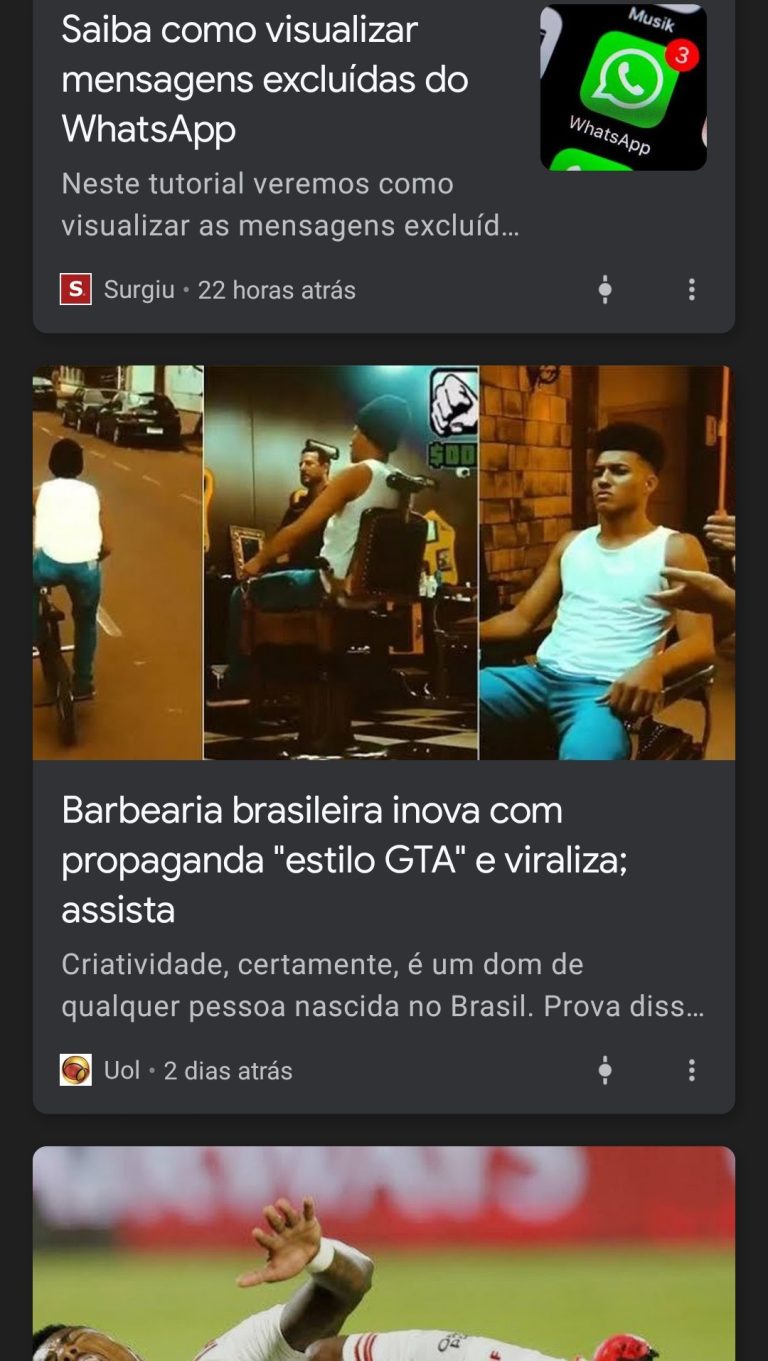Open the WhatsApp deleted messages article
Image resolution: width=768 pixels, height=1361 pixels.
tap(265, 80)
